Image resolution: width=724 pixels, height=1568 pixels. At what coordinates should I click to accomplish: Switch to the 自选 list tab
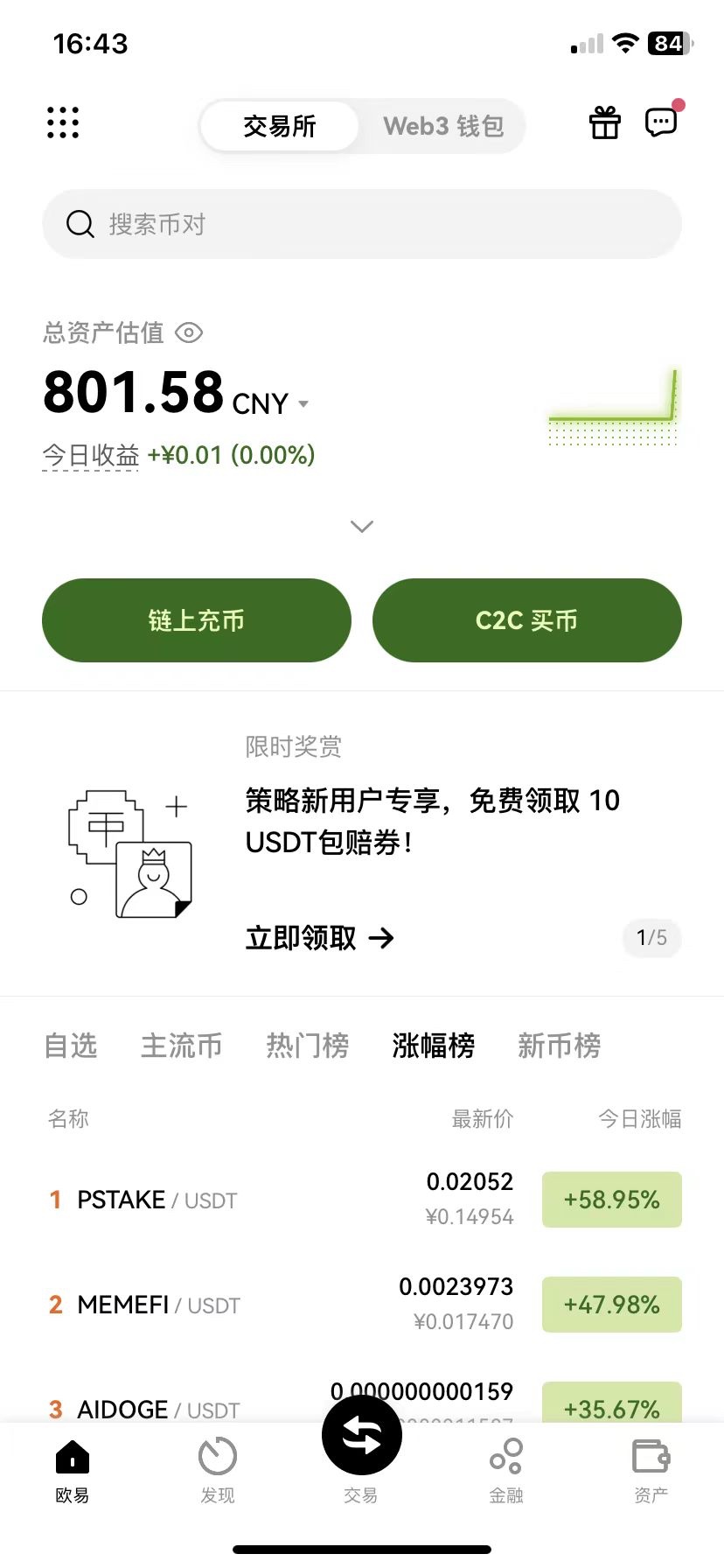coord(71,1046)
